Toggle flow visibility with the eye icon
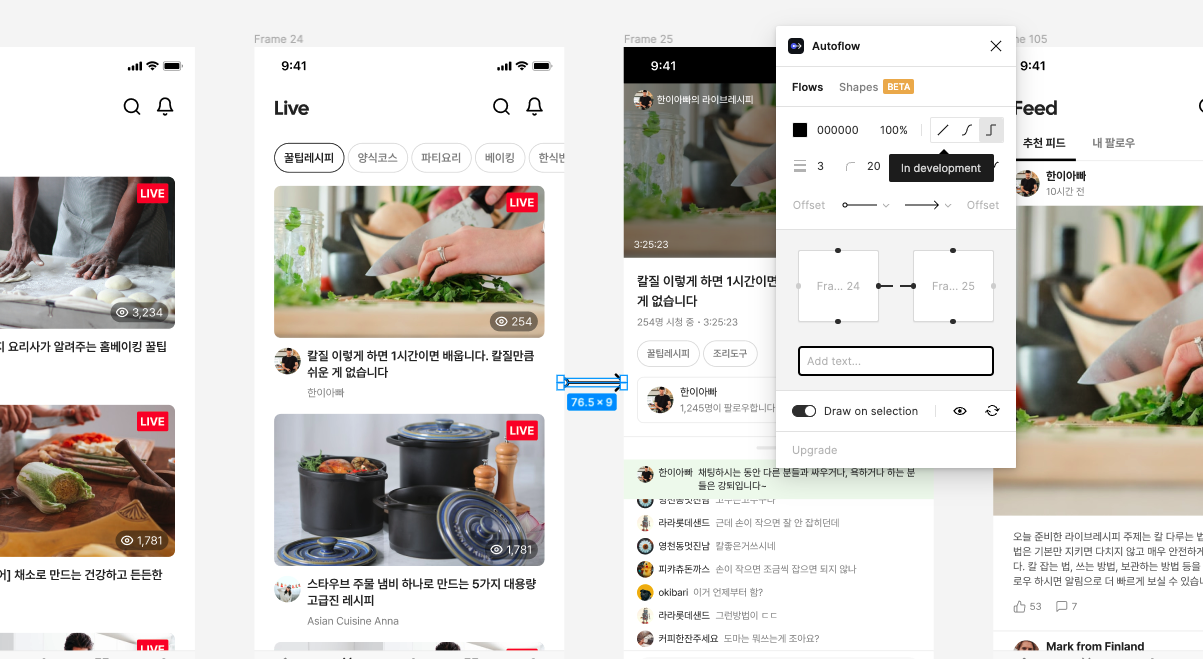The width and height of the screenshot is (1203, 659). (960, 411)
